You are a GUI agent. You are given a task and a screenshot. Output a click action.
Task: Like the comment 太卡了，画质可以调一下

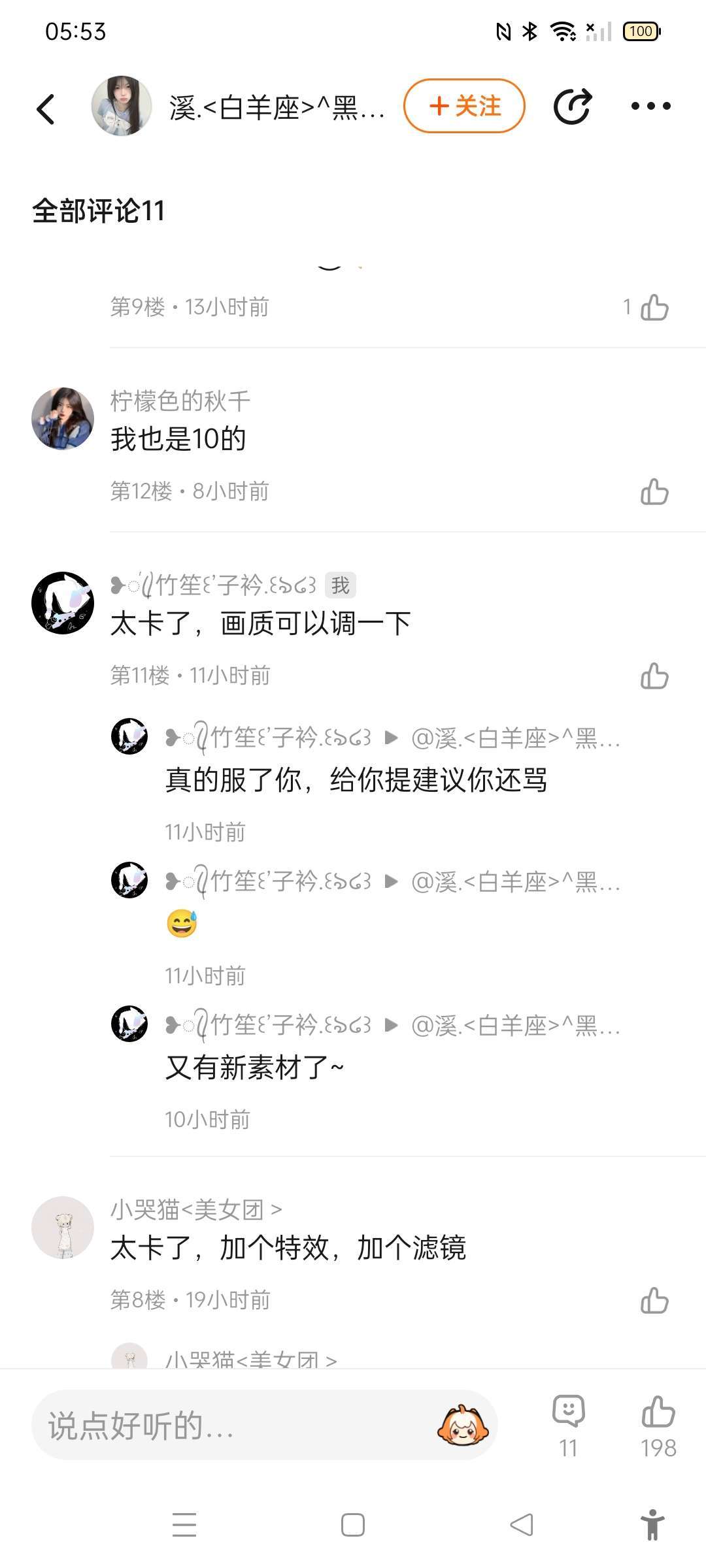tap(654, 676)
